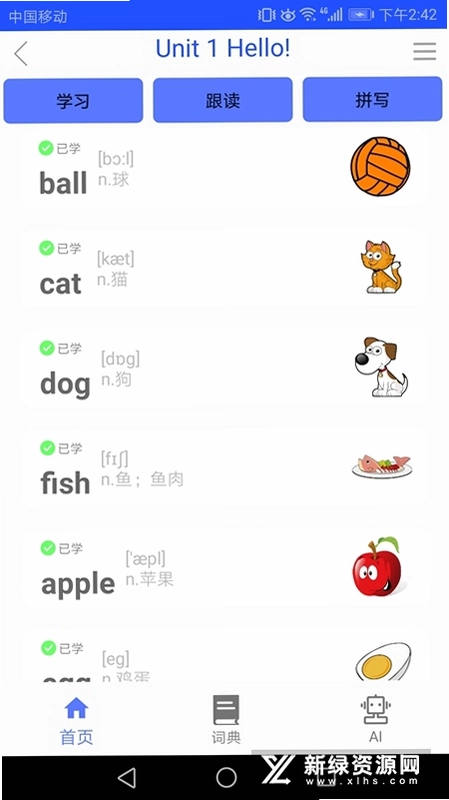Go back using the top-left arrow
Viewport: 449px width, 800px height.
pos(21,54)
